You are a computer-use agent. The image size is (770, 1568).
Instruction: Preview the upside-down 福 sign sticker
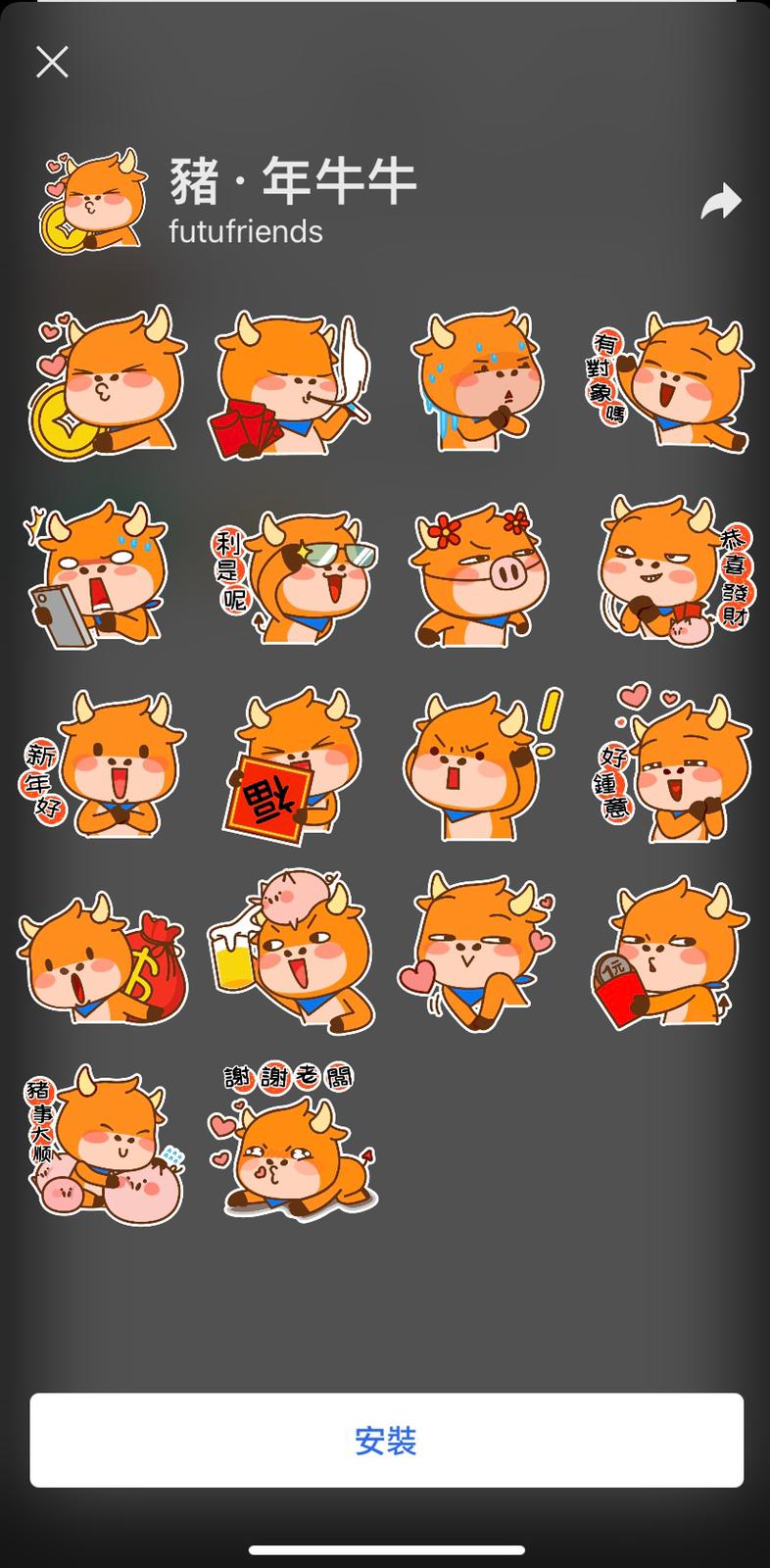292,764
